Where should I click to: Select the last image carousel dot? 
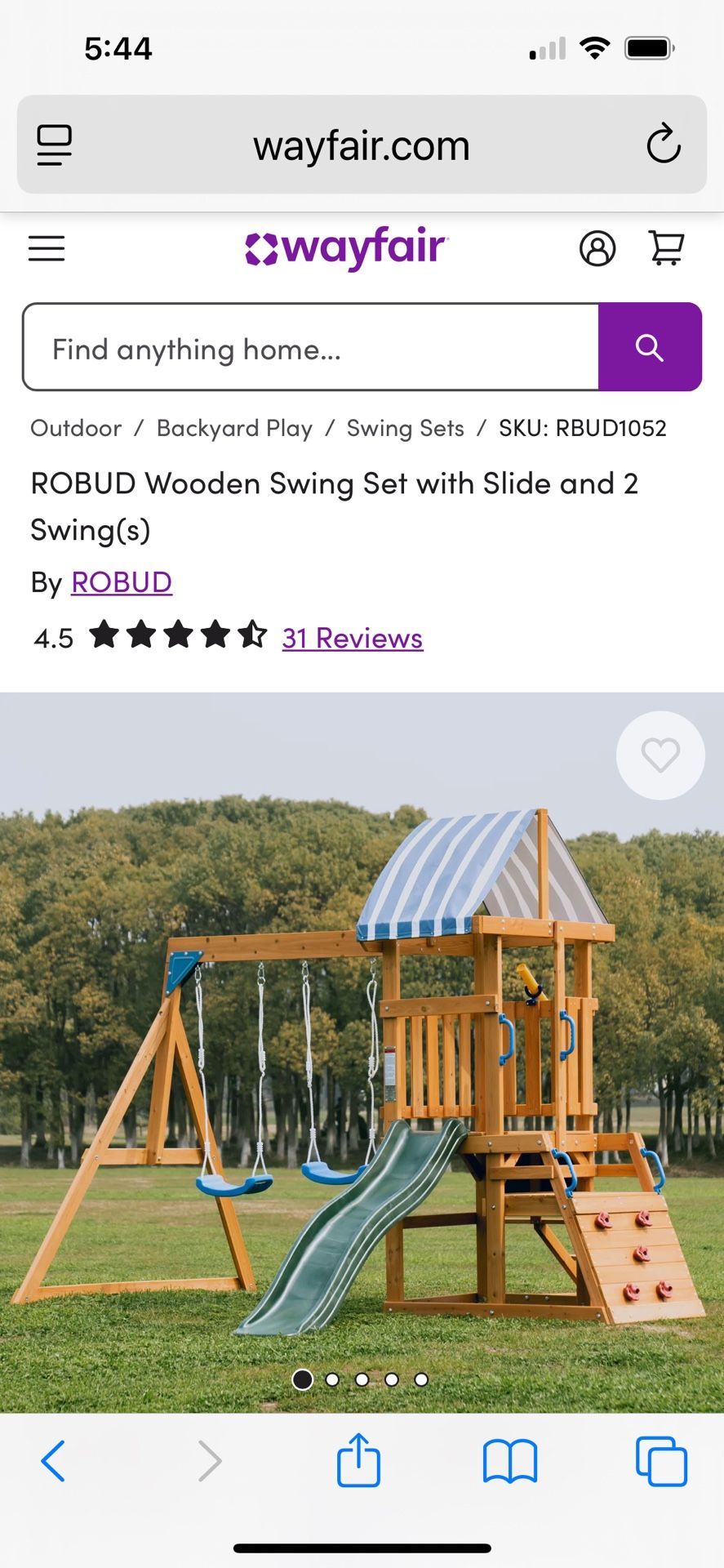coord(421,1379)
